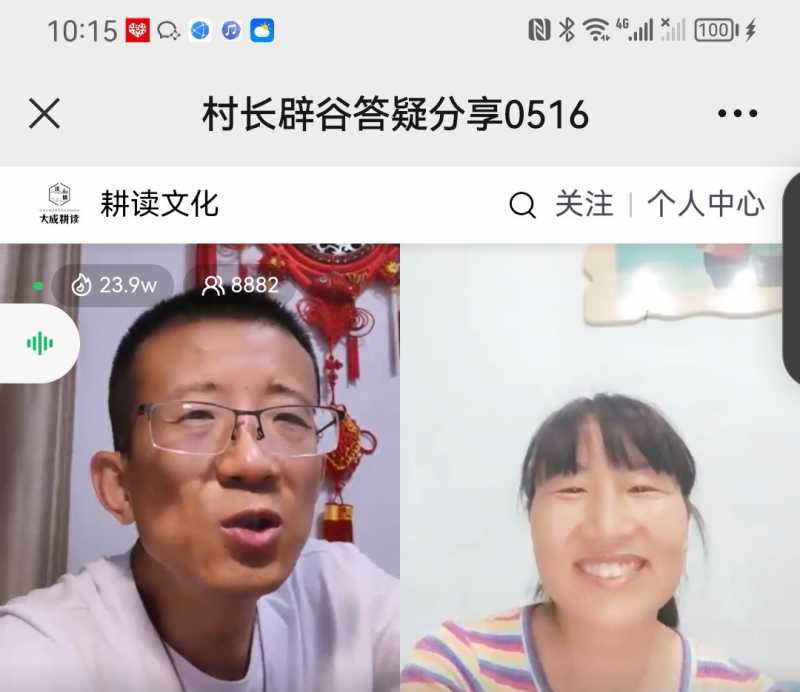This screenshot has height=692, width=800.
Task: Open the 8882 viewers list
Action: pos(241,286)
